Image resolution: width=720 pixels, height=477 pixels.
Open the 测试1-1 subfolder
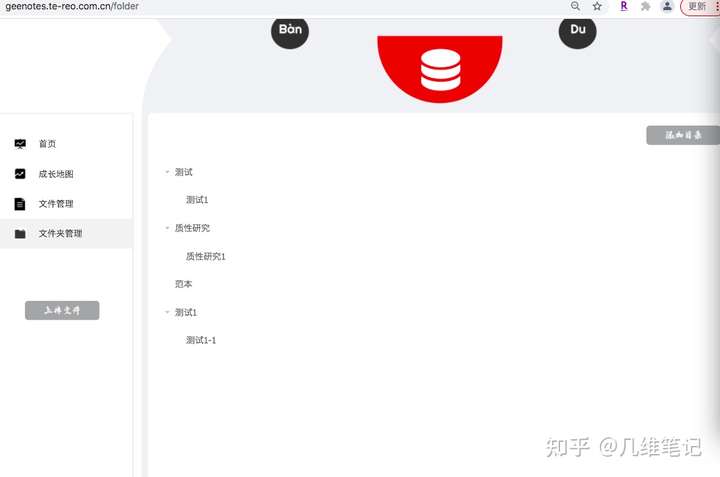click(x=201, y=340)
